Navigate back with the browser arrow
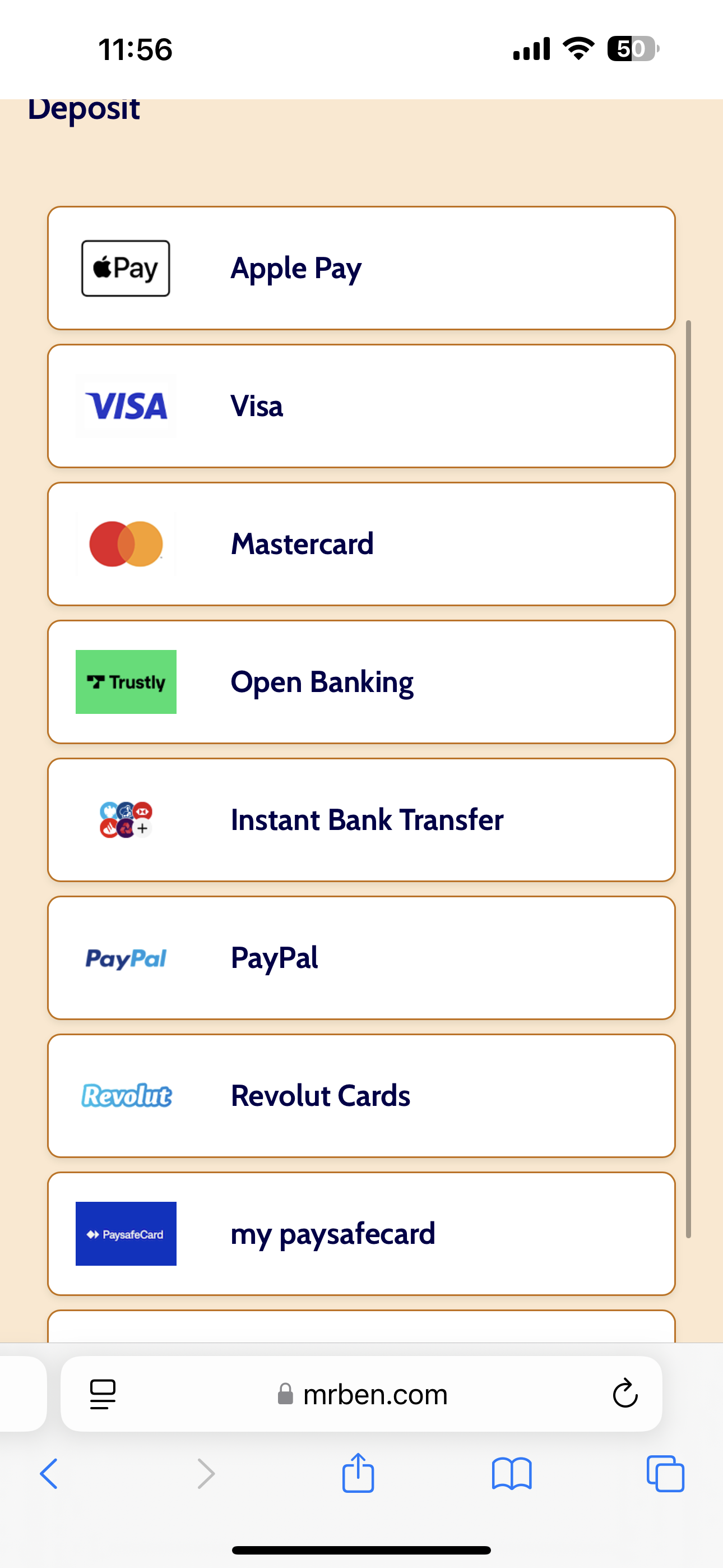This screenshot has height=1568, width=723. click(49, 1473)
